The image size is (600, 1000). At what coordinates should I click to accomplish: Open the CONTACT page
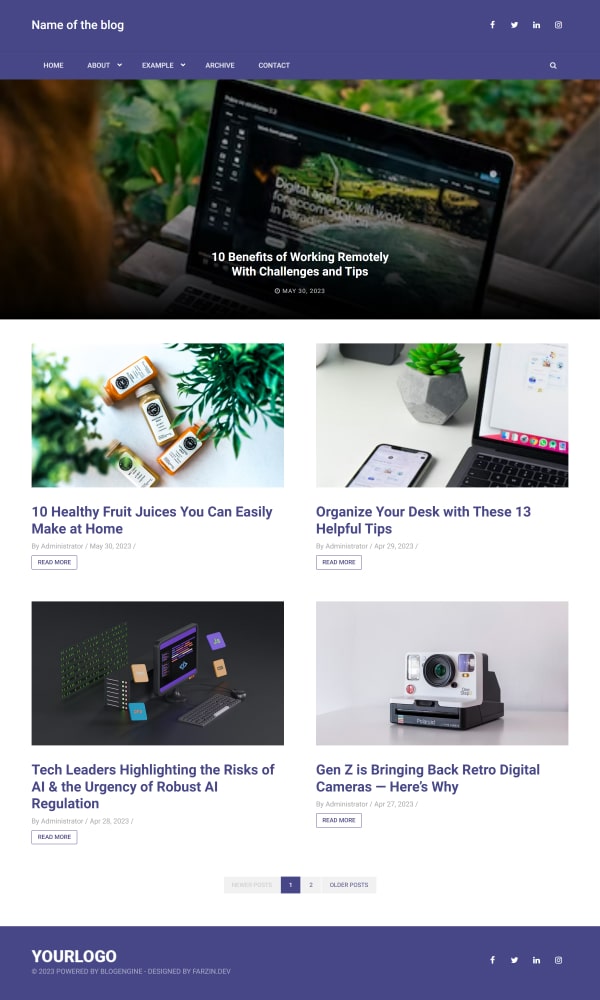pyautogui.click(x=274, y=65)
